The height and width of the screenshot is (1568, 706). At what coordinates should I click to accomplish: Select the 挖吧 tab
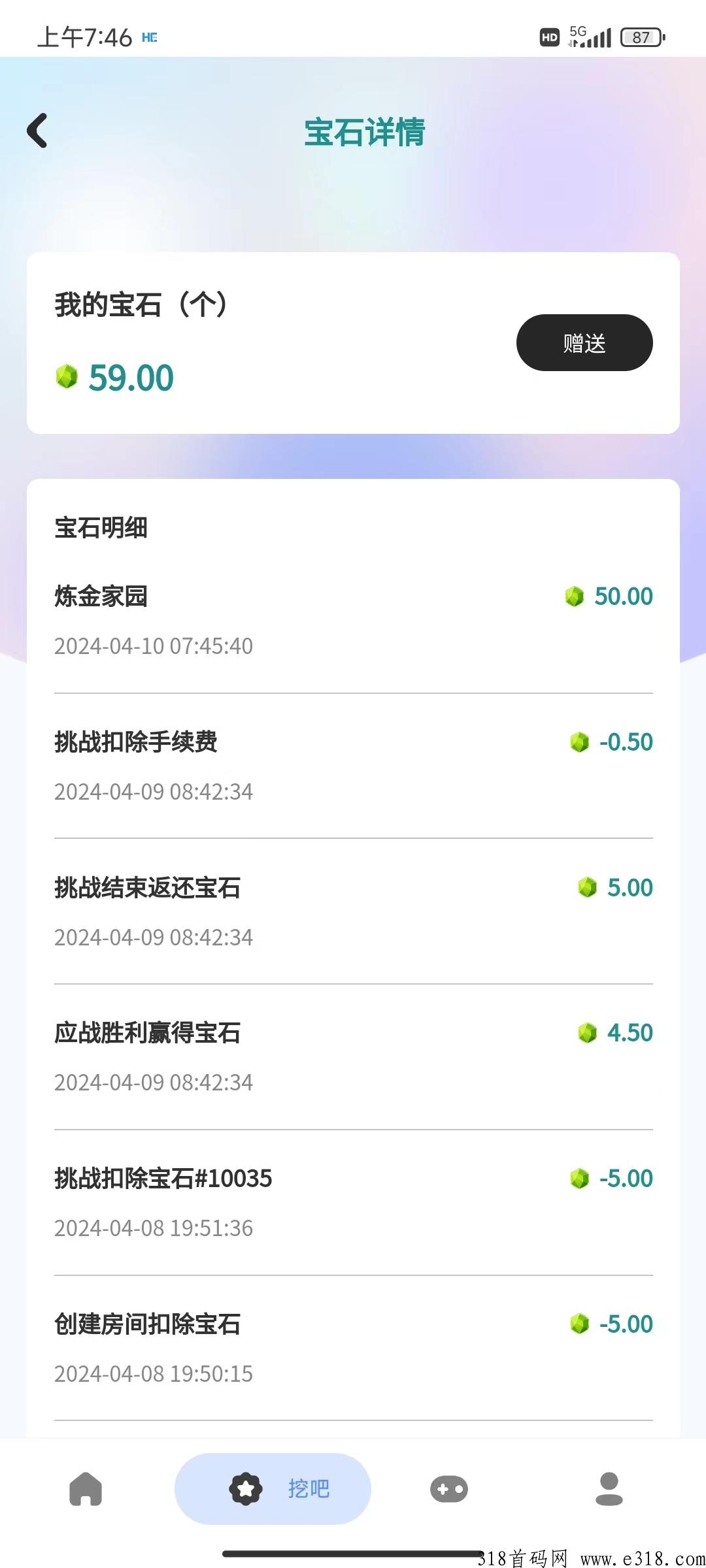(x=273, y=1489)
